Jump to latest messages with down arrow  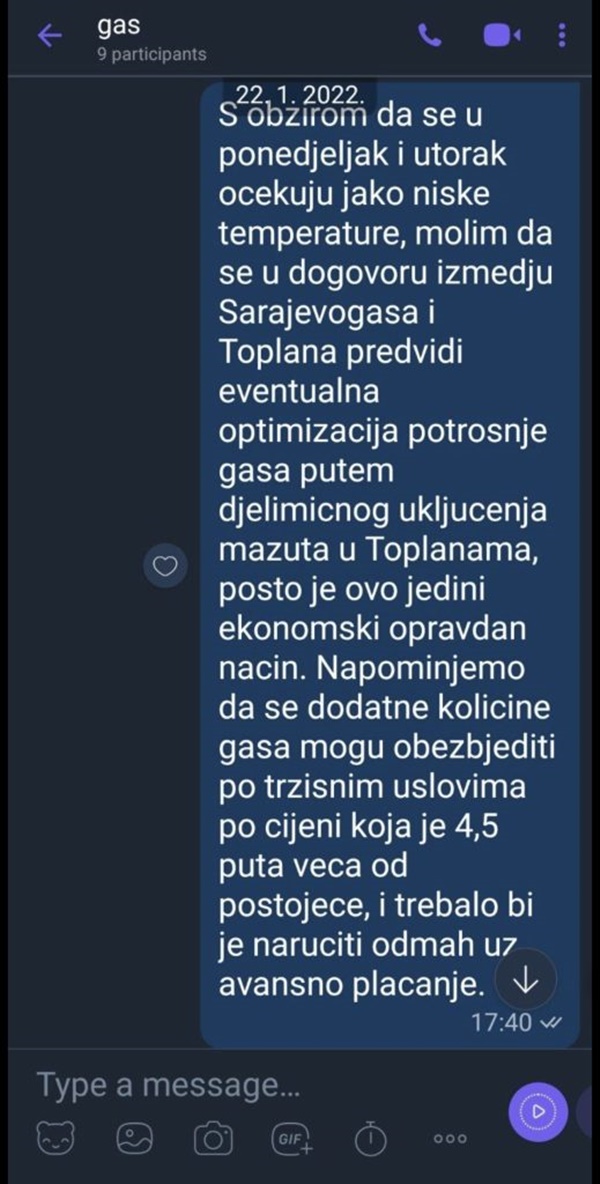point(525,979)
